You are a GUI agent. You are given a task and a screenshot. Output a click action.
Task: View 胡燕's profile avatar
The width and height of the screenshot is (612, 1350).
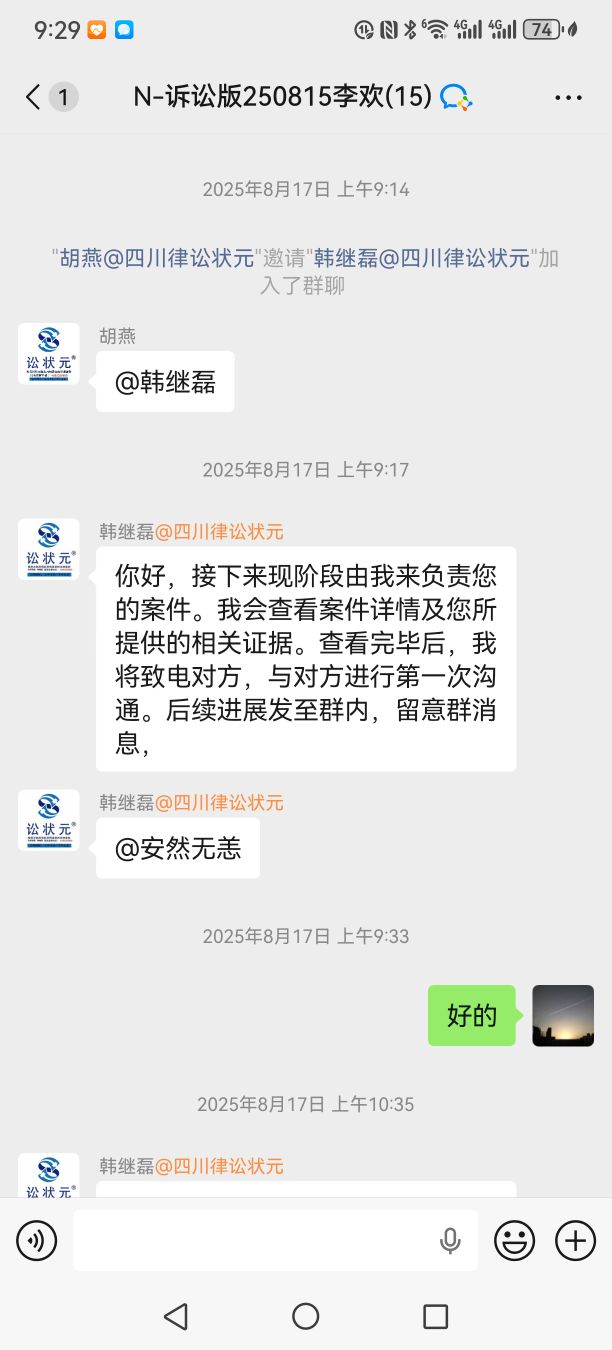point(49,354)
